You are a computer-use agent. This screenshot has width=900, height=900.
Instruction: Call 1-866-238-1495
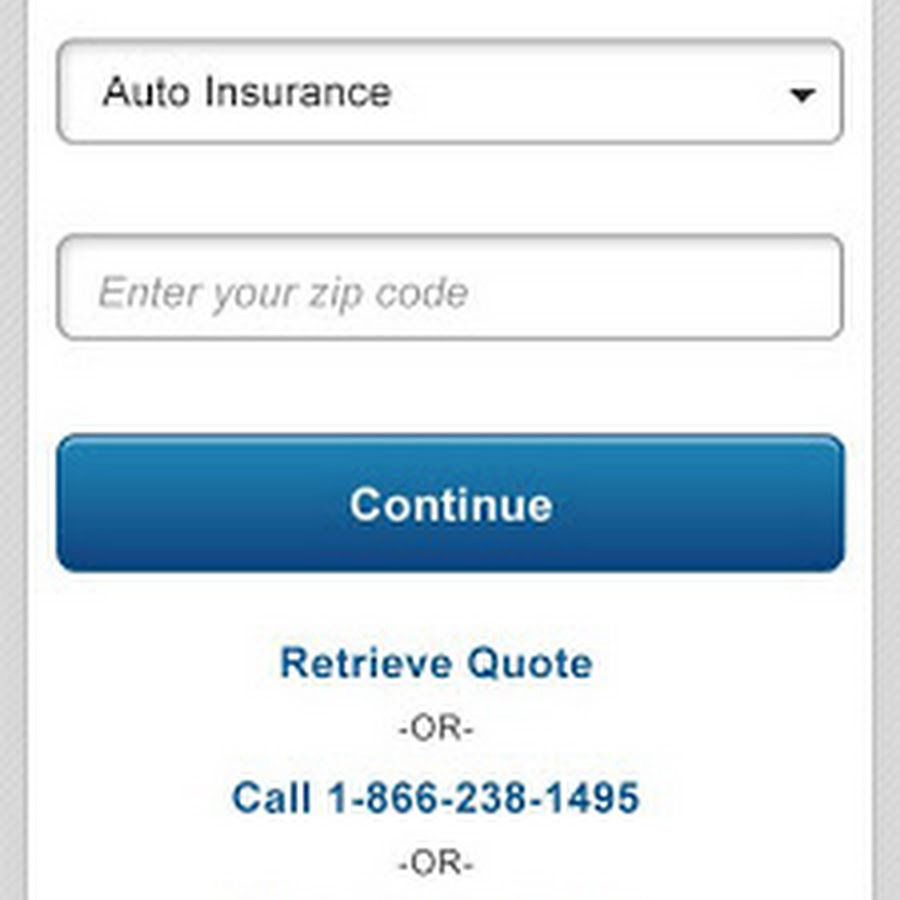point(436,798)
